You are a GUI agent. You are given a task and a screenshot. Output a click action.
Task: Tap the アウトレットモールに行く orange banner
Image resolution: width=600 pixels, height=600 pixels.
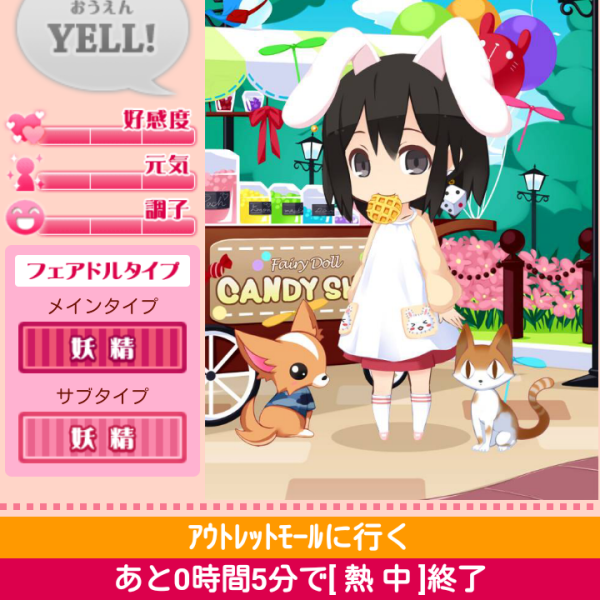(300, 538)
